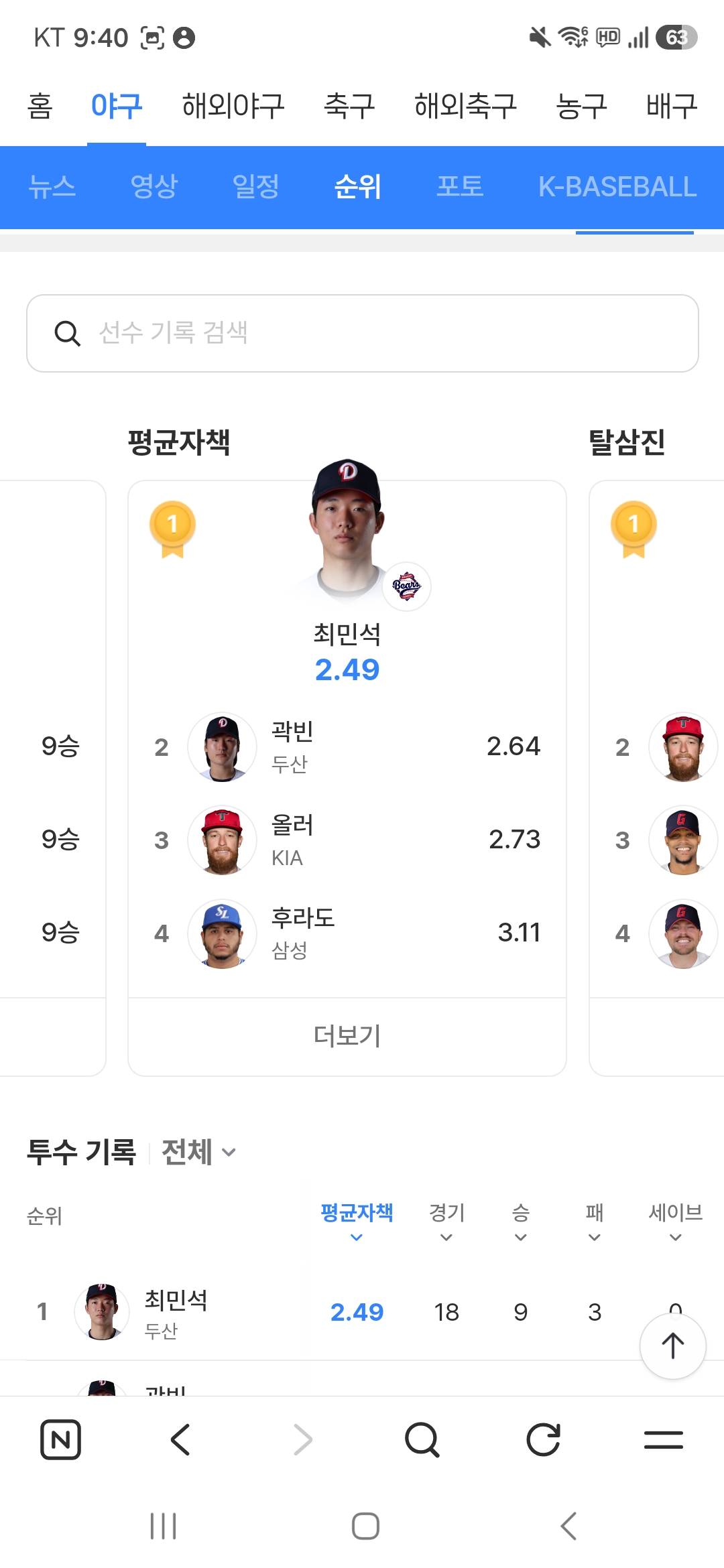Open the 일정 sub-tab
The height and width of the screenshot is (1568, 724).
[x=256, y=186]
